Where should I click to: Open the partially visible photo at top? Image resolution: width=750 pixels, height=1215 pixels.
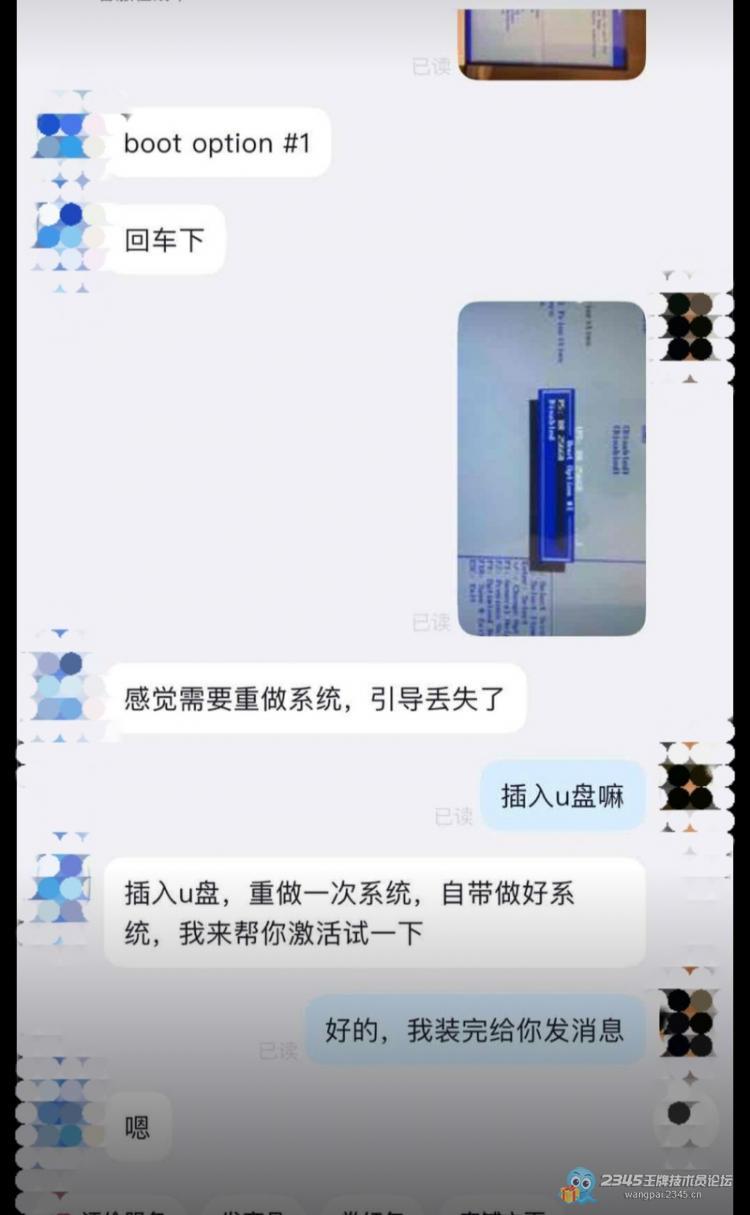pos(551,42)
